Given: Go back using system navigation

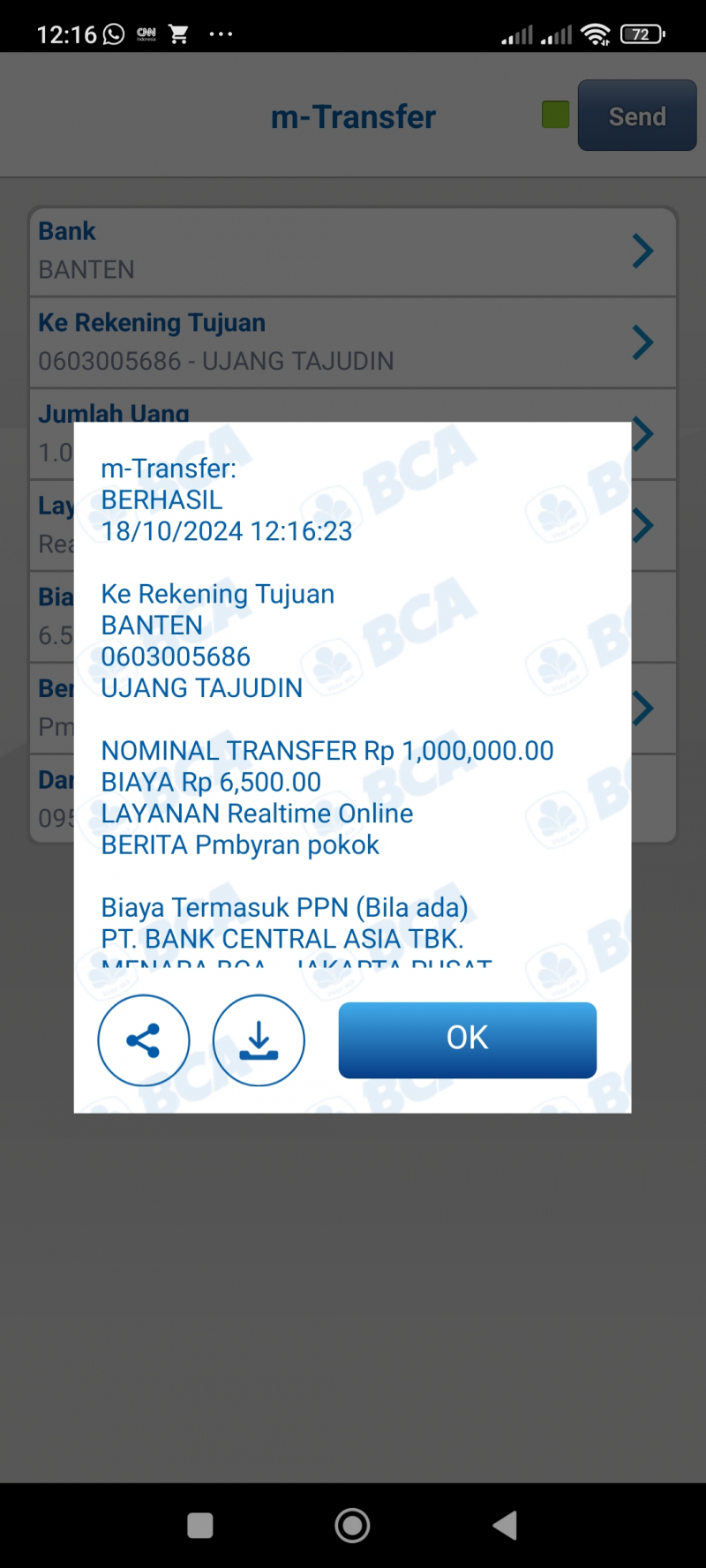Looking at the screenshot, I should coord(505,1525).
